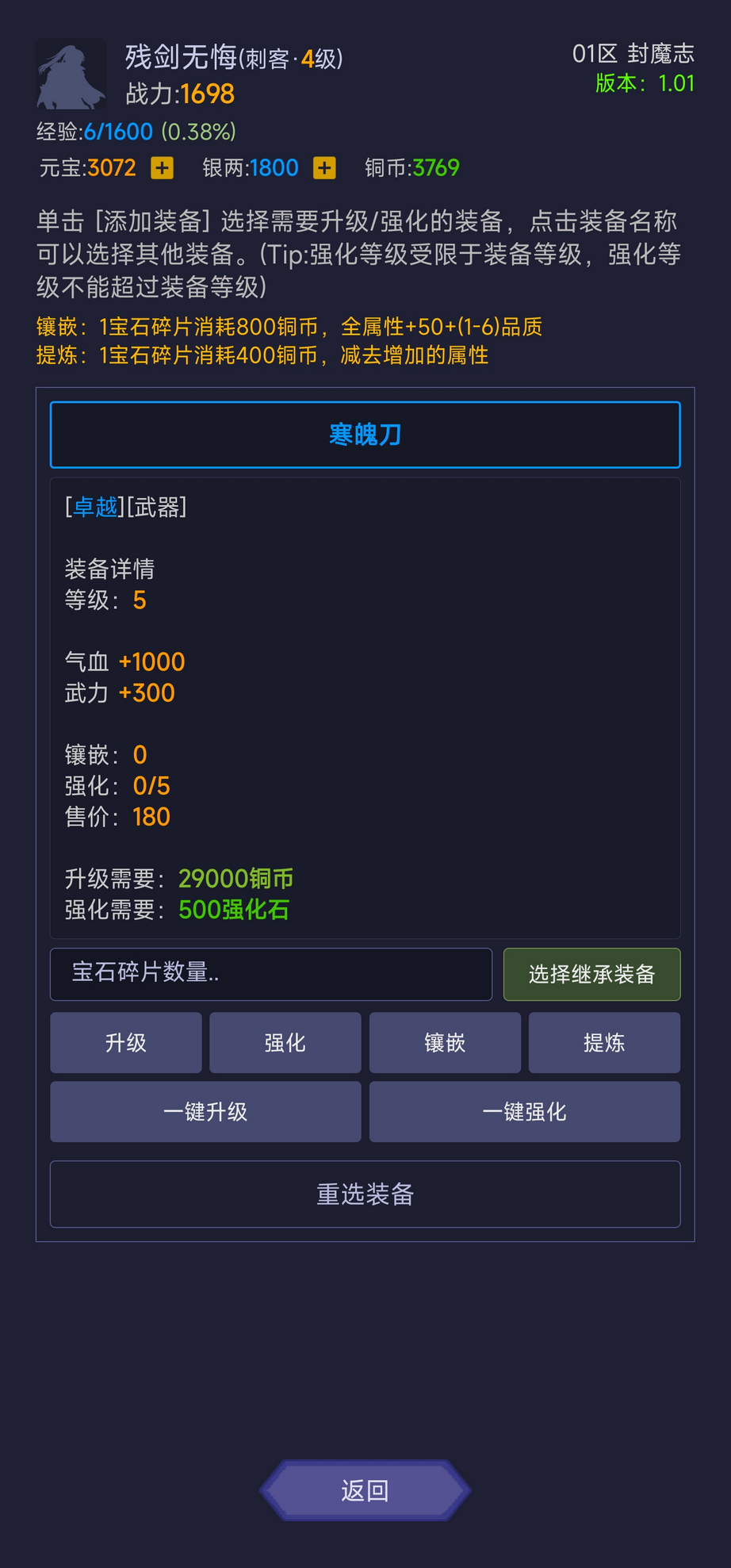Tap the 镶嵌 button
The image size is (731, 1568).
click(445, 1042)
